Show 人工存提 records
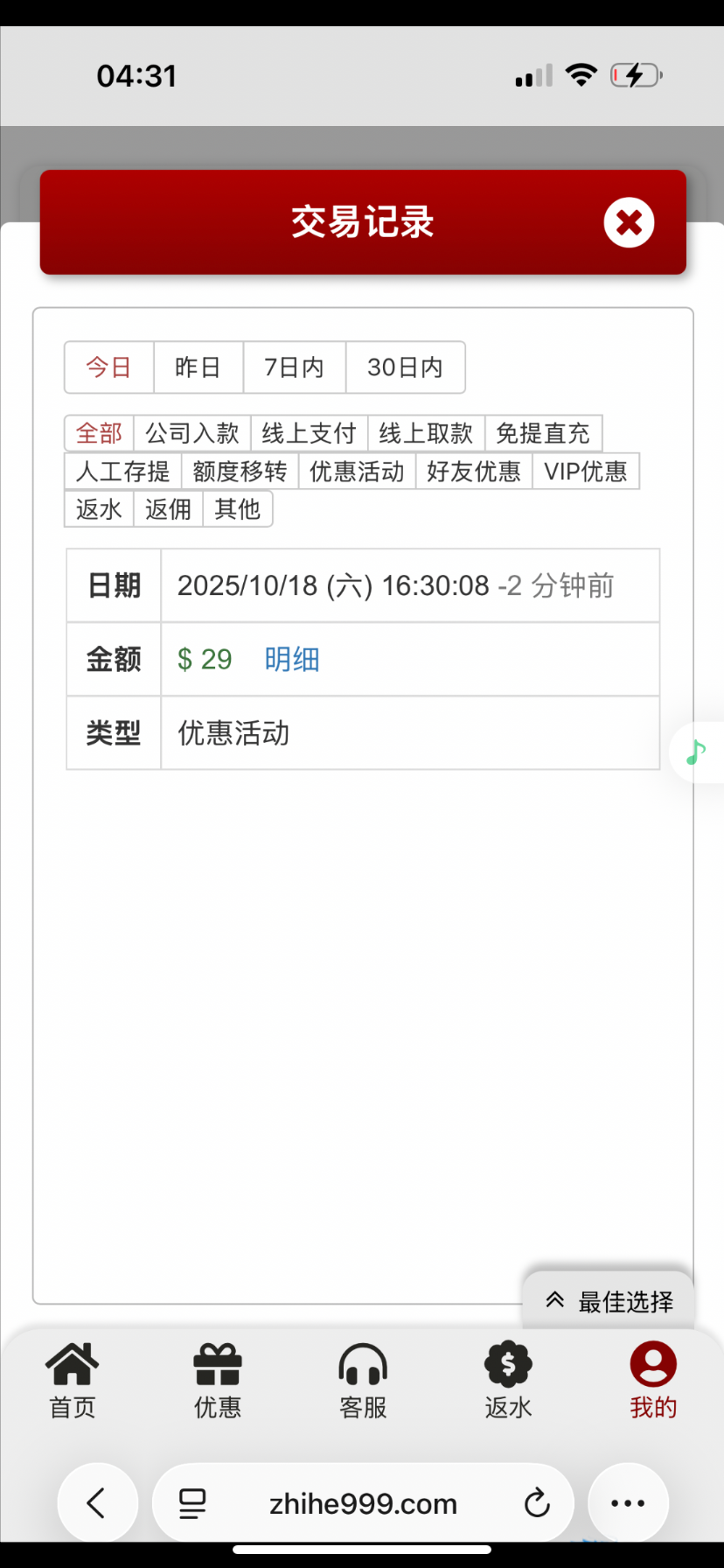The width and height of the screenshot is (724, 1568). [x=122, y=472]
